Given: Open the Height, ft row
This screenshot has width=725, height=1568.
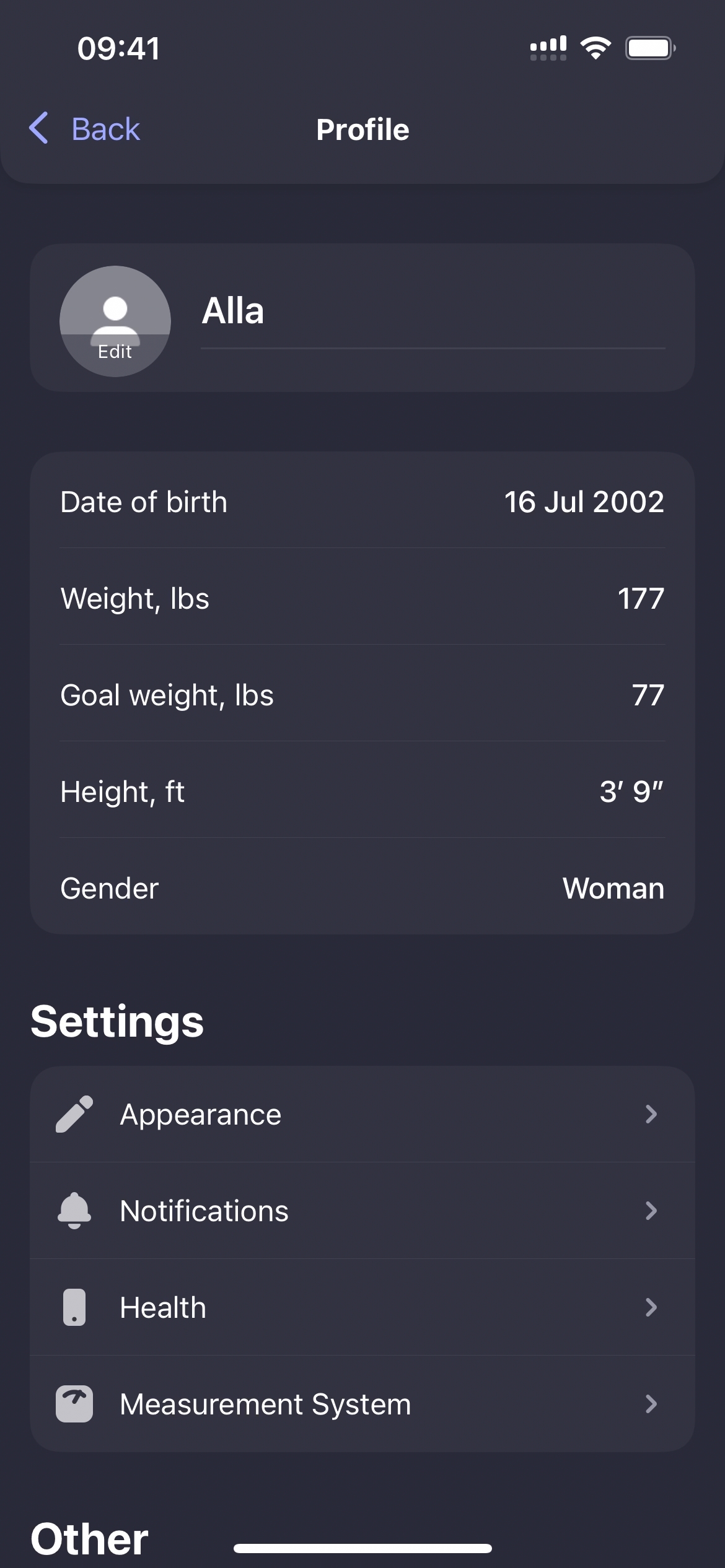Looking at the screenshot, I should (362, 791).
